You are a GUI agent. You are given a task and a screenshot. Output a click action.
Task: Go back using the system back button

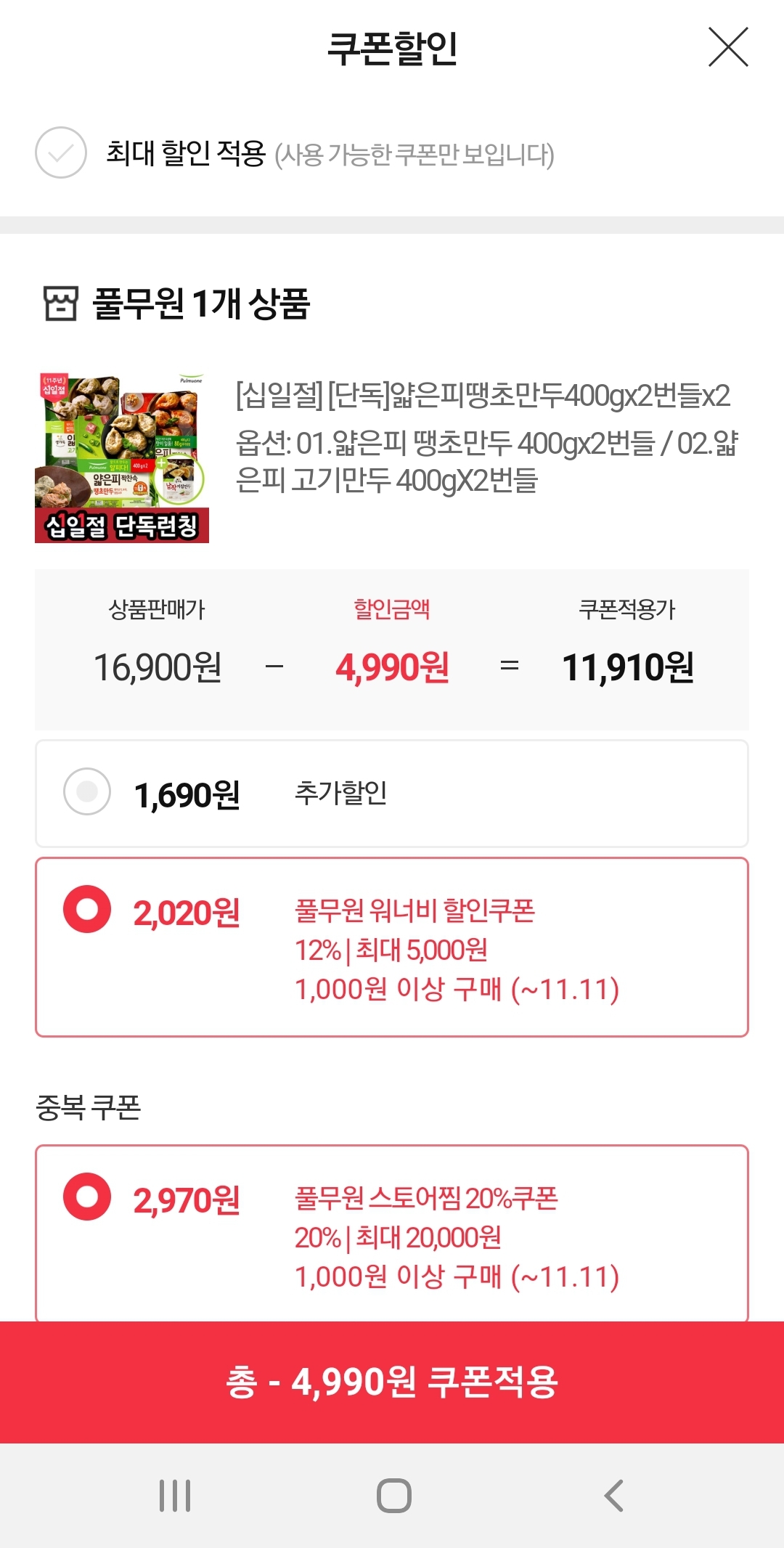(x=613, y=1496)
